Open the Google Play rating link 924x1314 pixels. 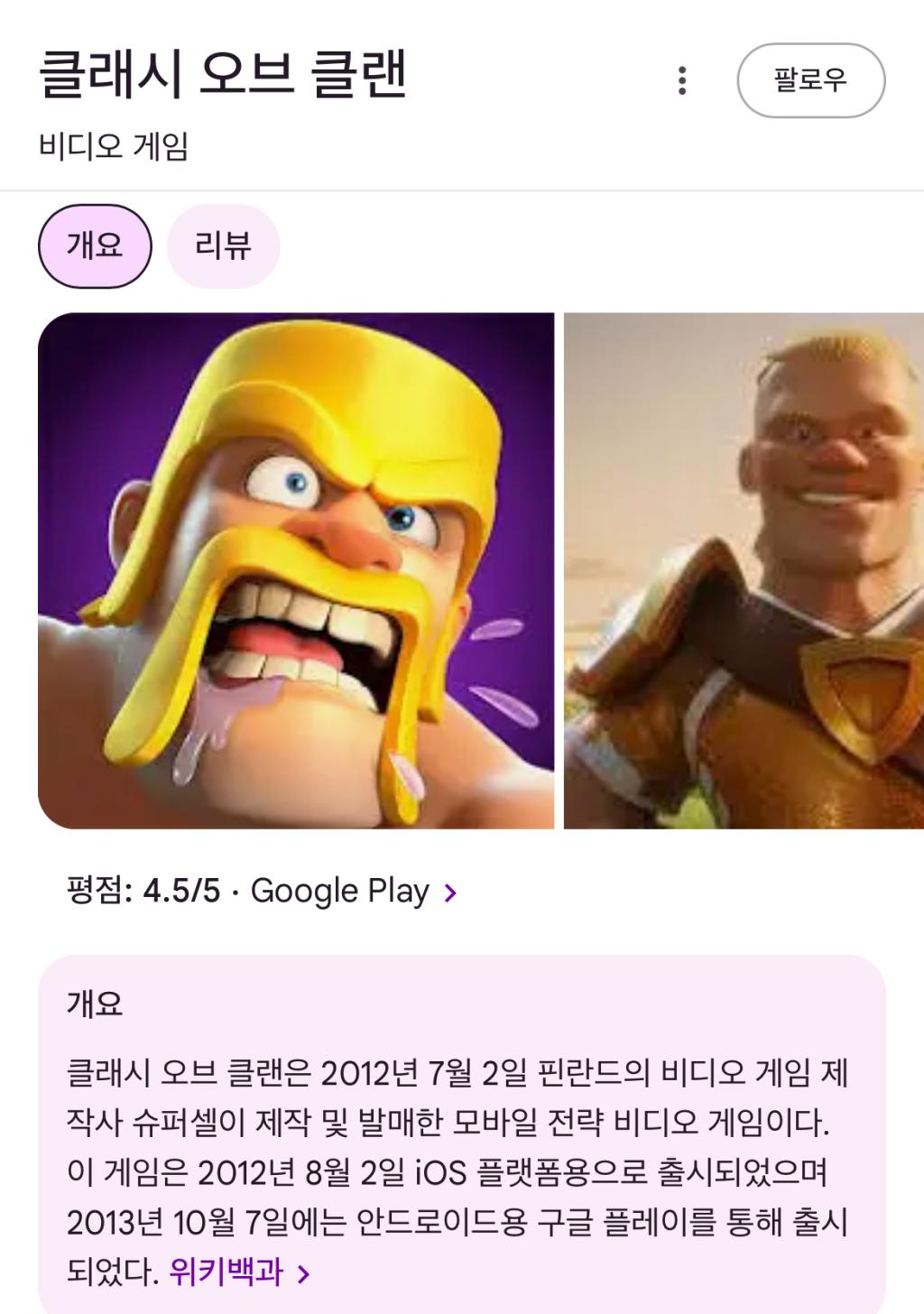pyautogui.click(x=352, y=892)
